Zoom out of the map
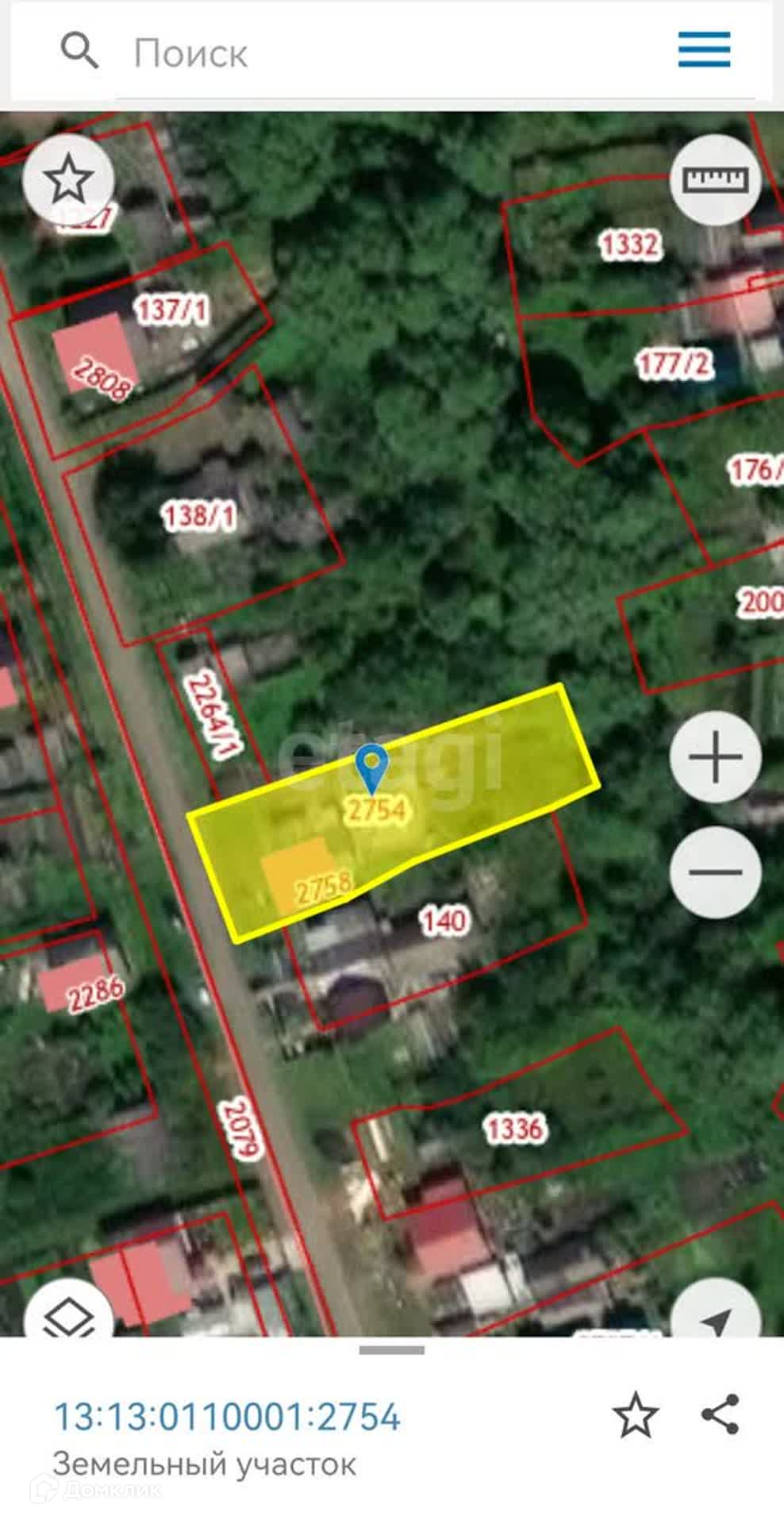Viewport: 784px width, 1524px height. [x=716, y=872]
